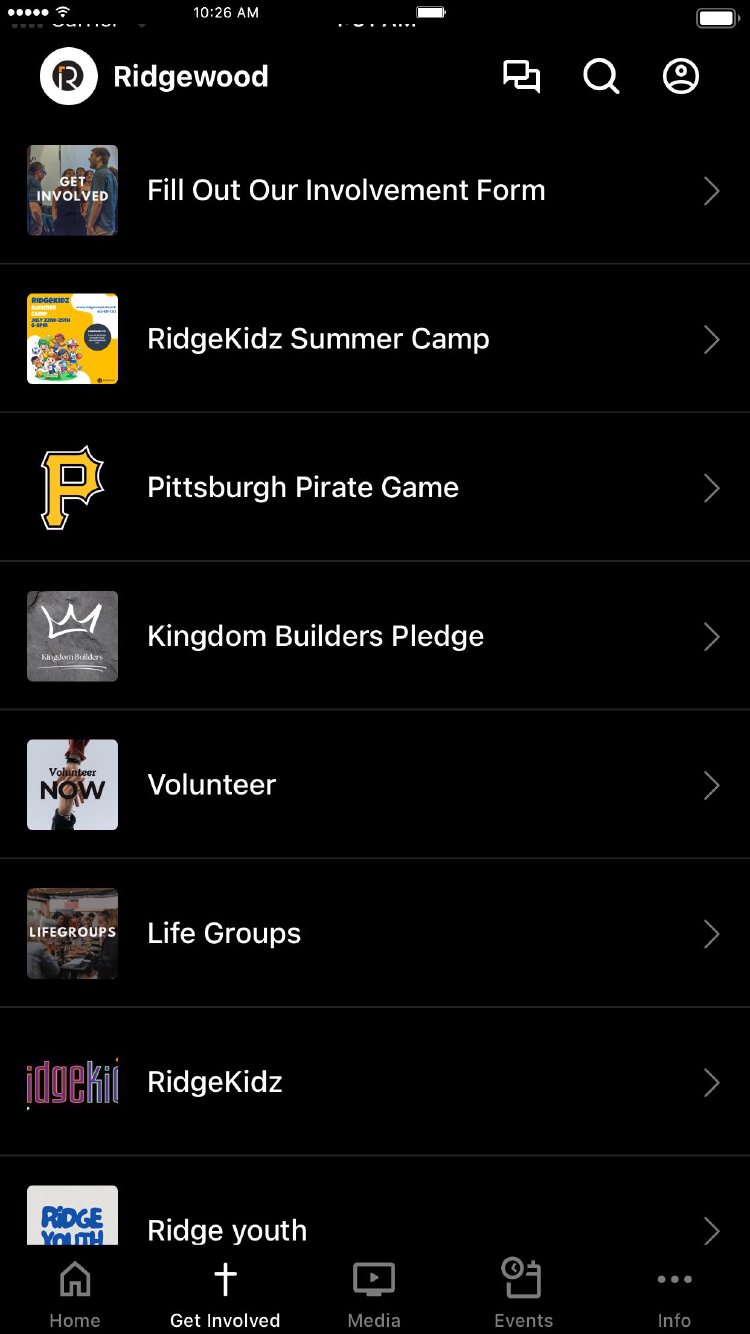Open Pittsburgh Pirate Game
This screenshot has height=1334, width=750.
coord(375,488)
